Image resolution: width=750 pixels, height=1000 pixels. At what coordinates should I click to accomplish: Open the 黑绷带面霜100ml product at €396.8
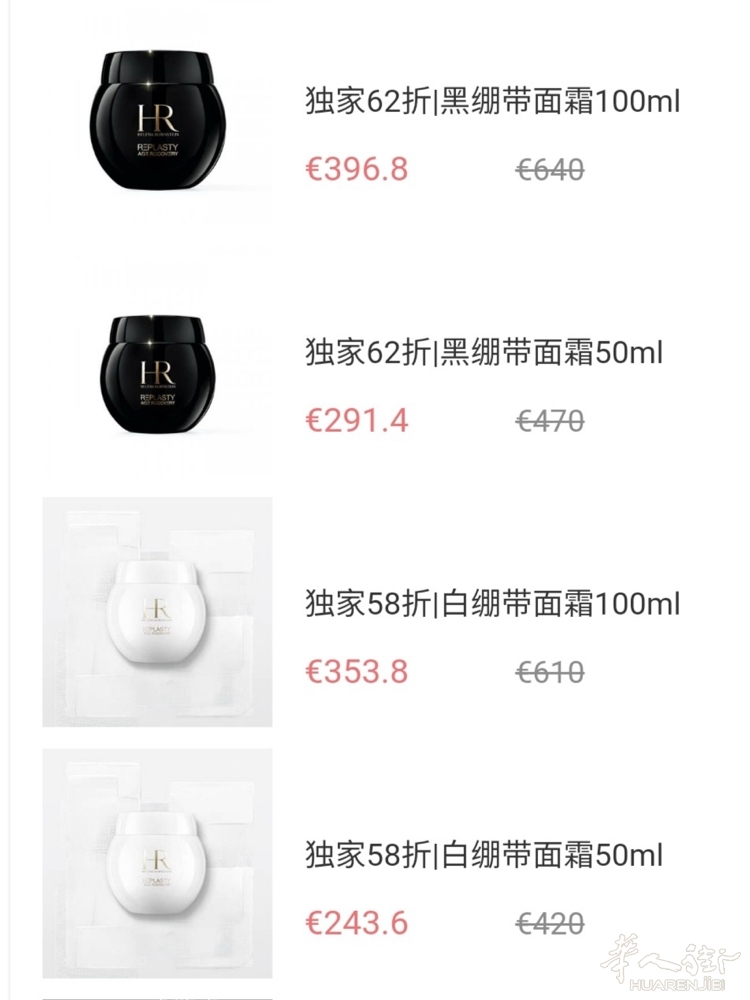click(492, 103)
